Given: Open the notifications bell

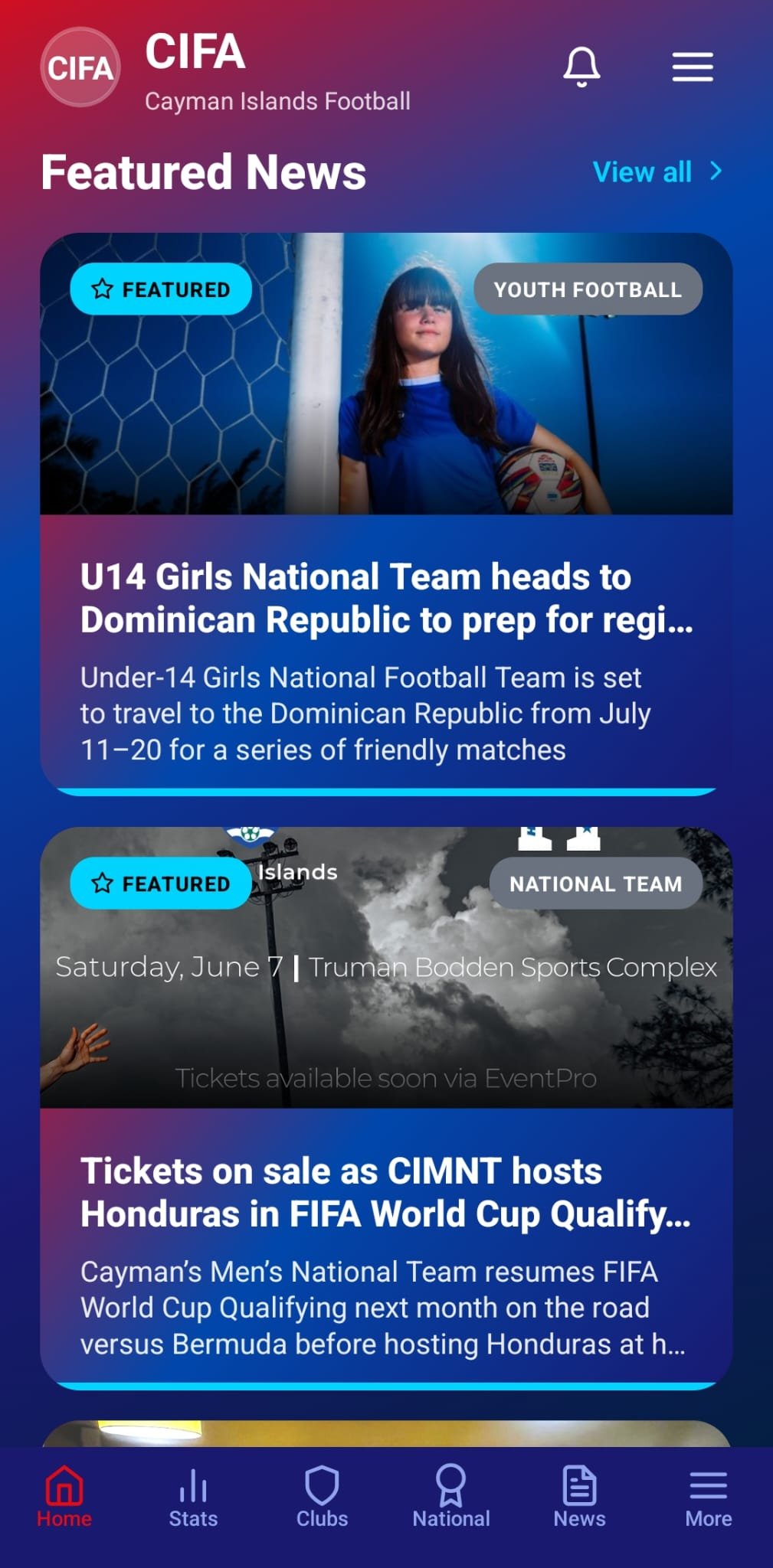Looking at the screenshot, I should [x=581, y=67].
